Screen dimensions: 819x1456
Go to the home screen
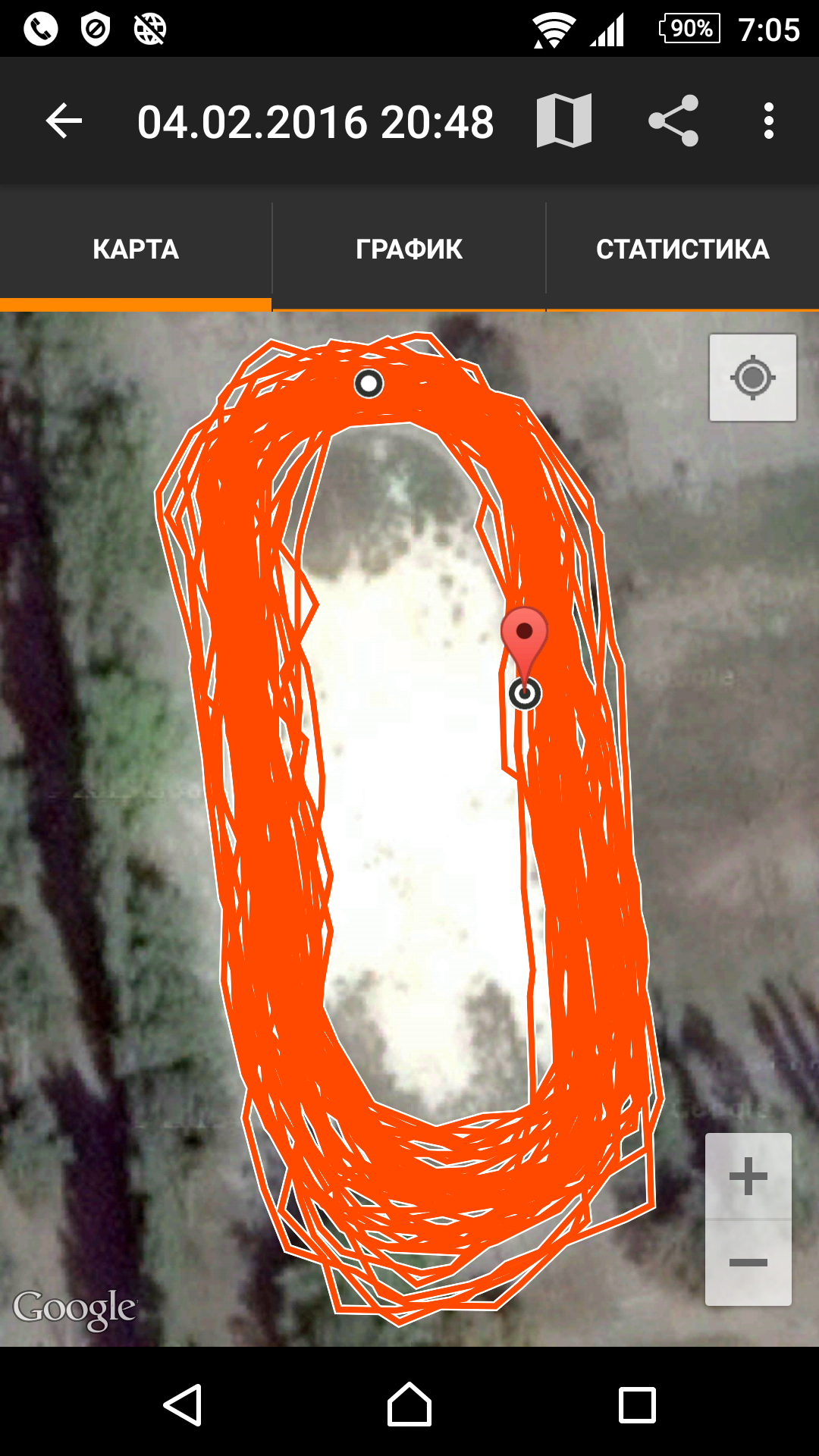pyautogui.click(x=409, y=1404)
